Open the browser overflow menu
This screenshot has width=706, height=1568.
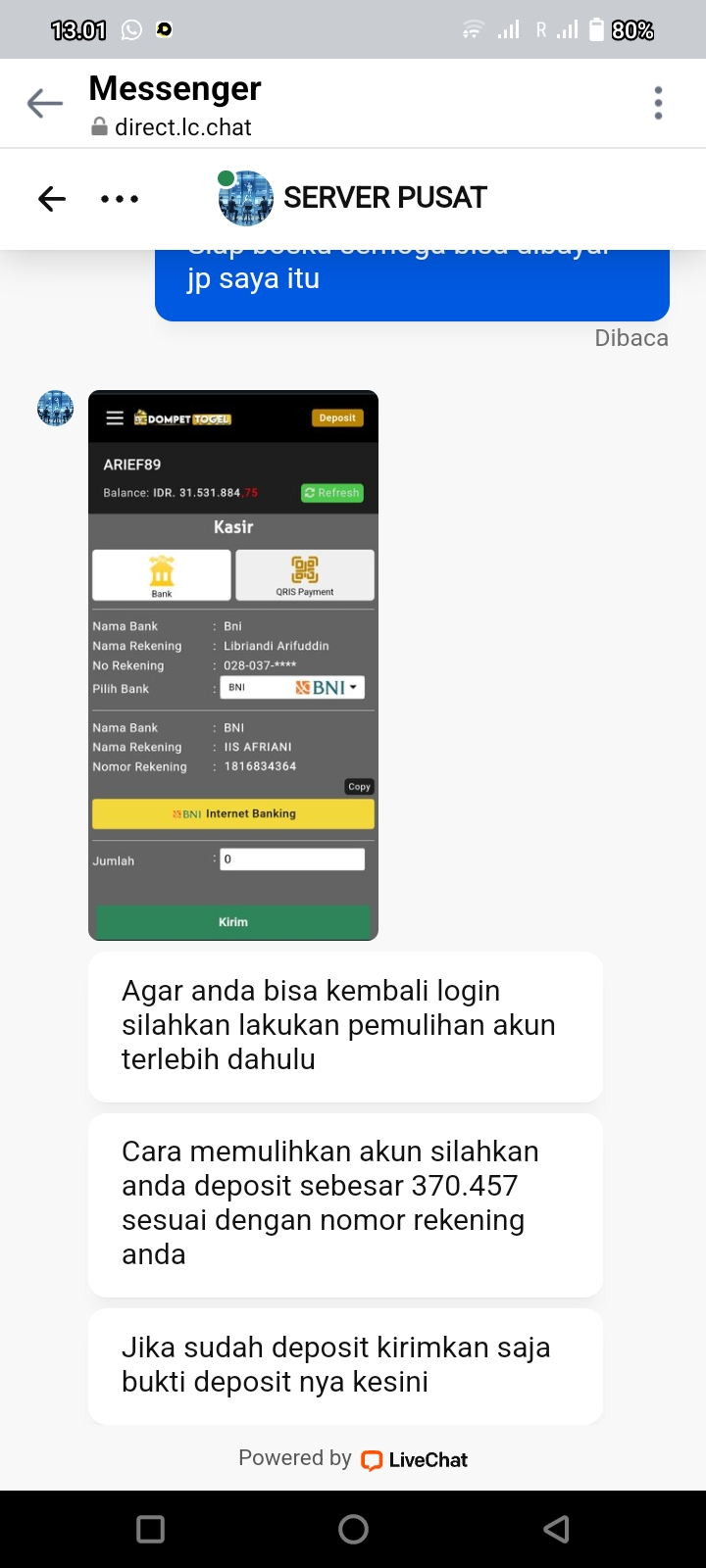click(x=658, y=103)
